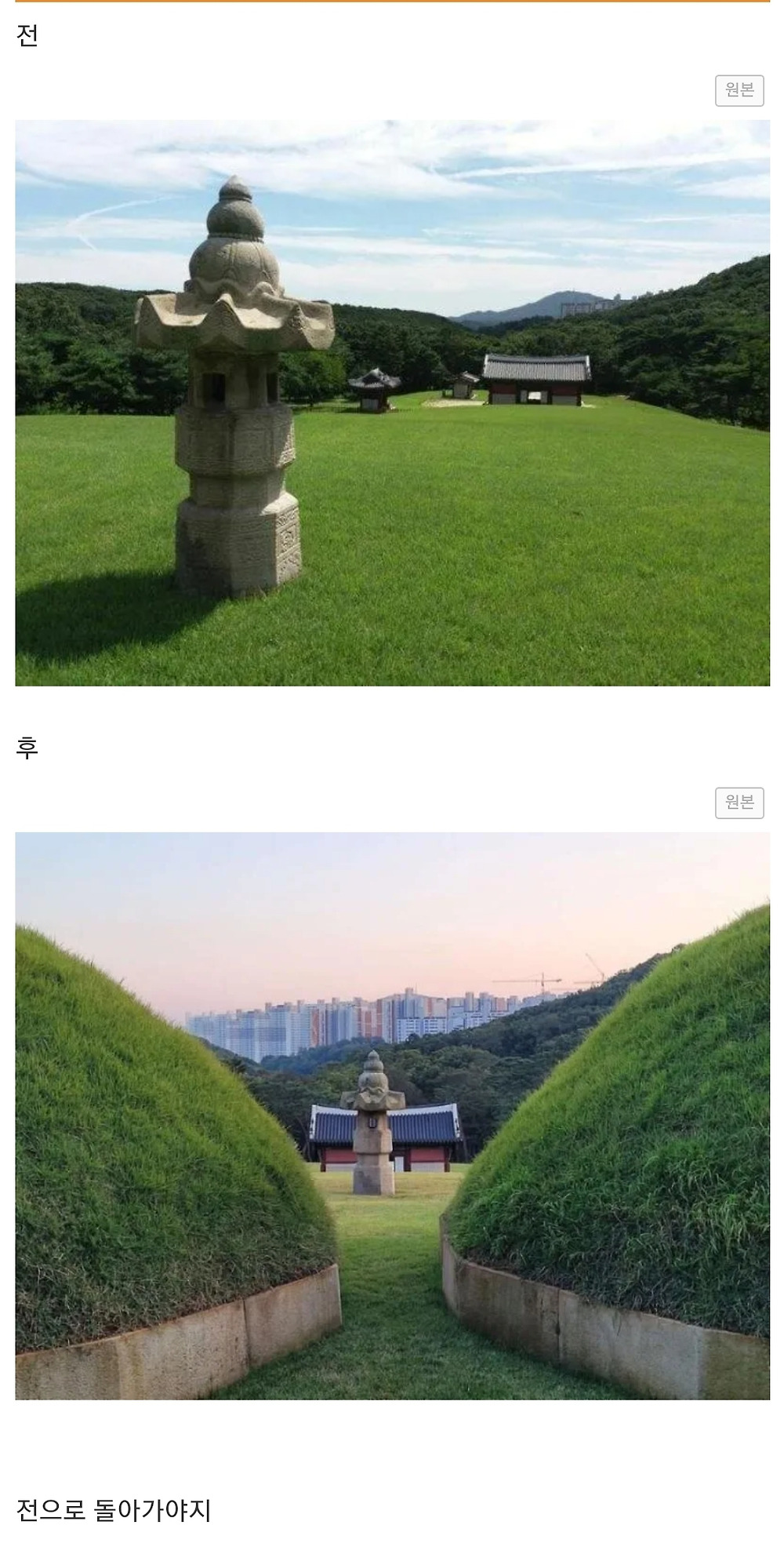The height and width of the screenshot is (1554, 784).
Task: Tap the 원본 button above the 후 photo
Action: 739,802
